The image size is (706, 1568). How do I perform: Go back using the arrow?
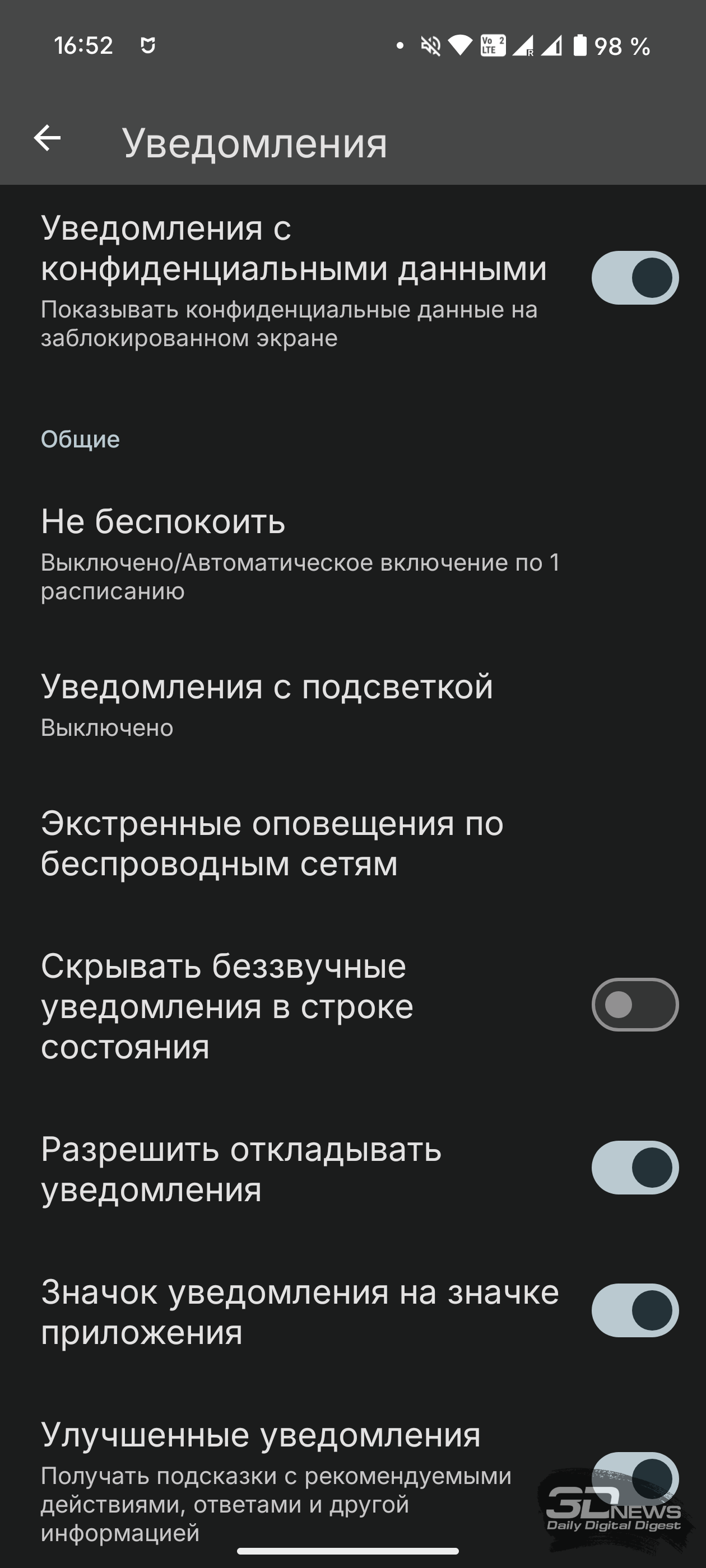point(47,138)
